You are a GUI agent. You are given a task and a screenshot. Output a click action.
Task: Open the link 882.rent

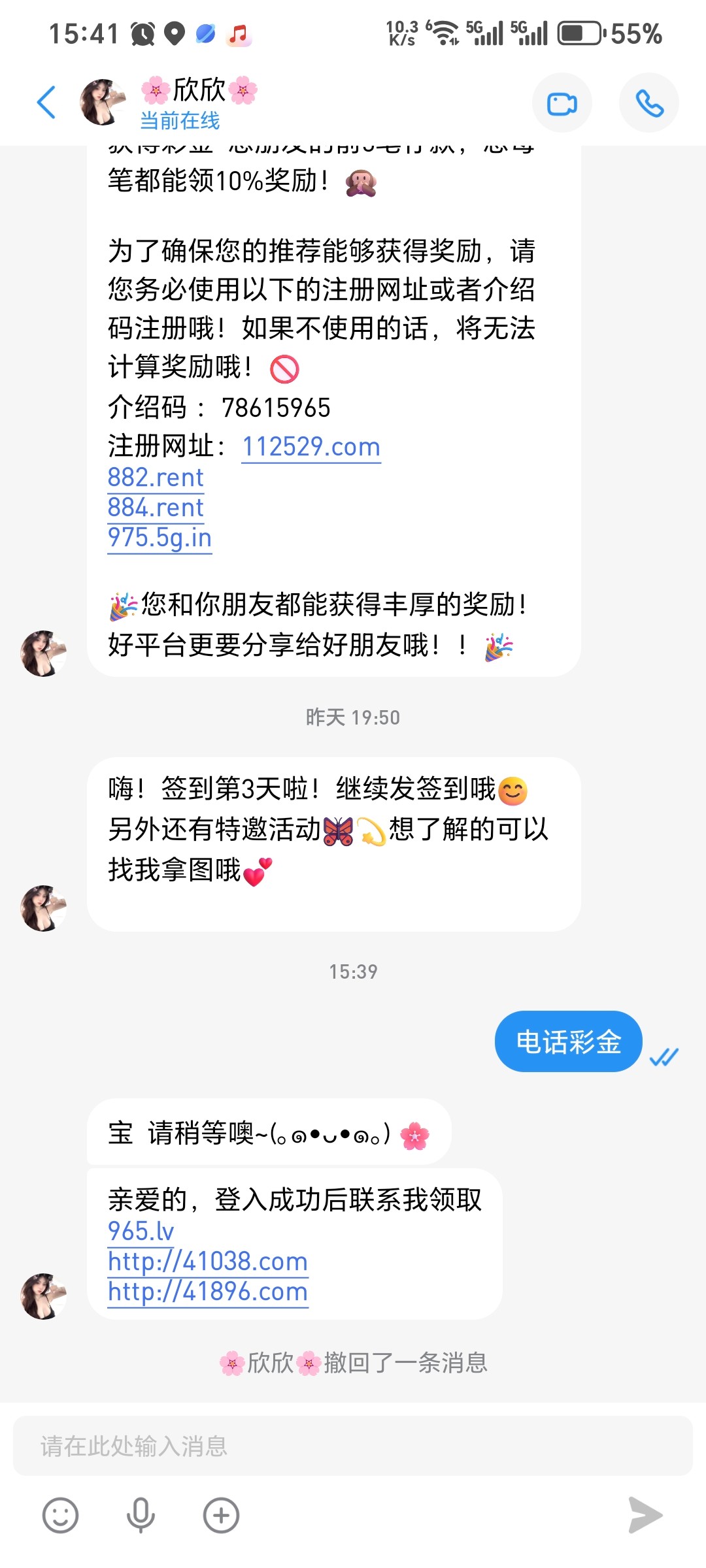click(x=154, y=477)
